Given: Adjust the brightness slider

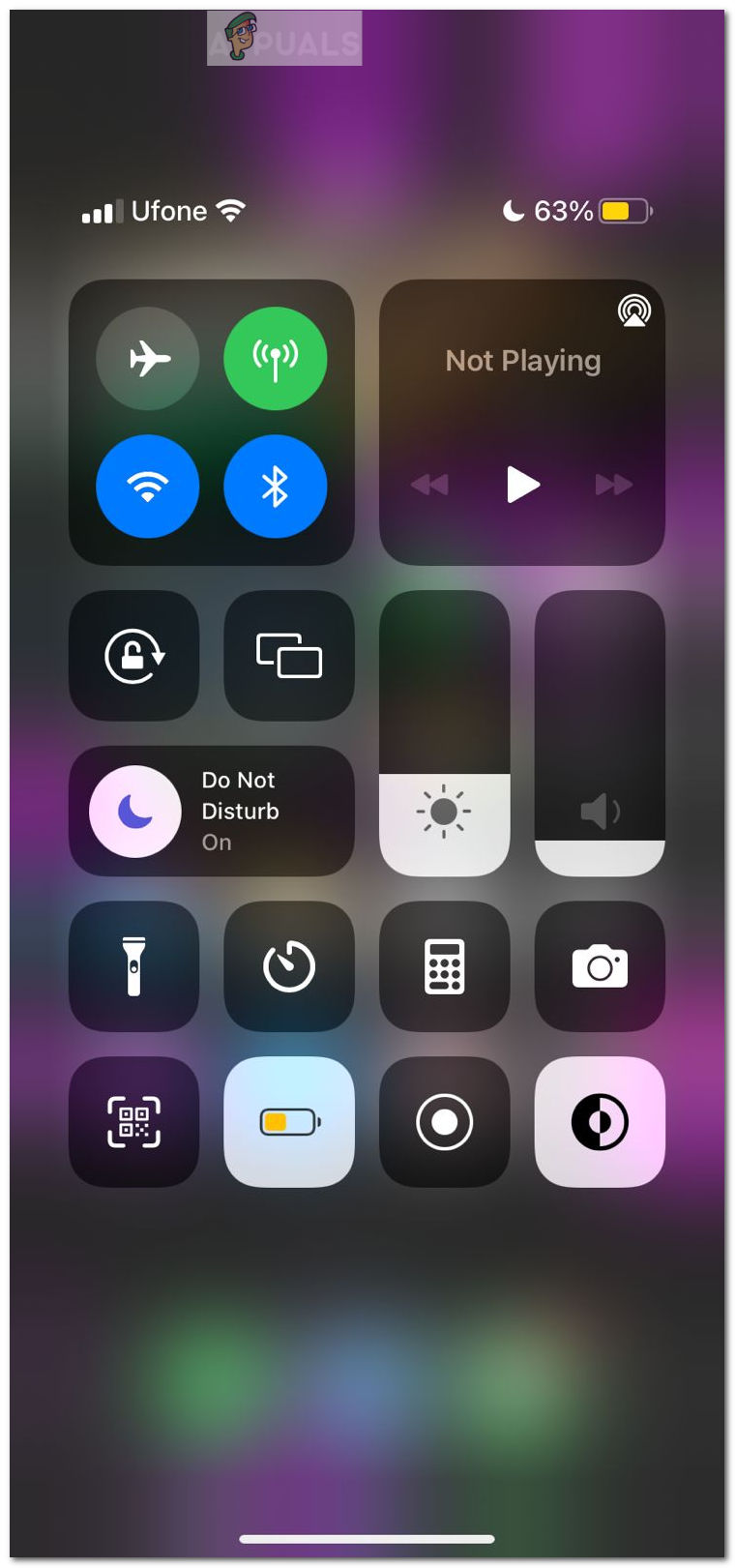Looking at the screenshot, I should [444, 733].
